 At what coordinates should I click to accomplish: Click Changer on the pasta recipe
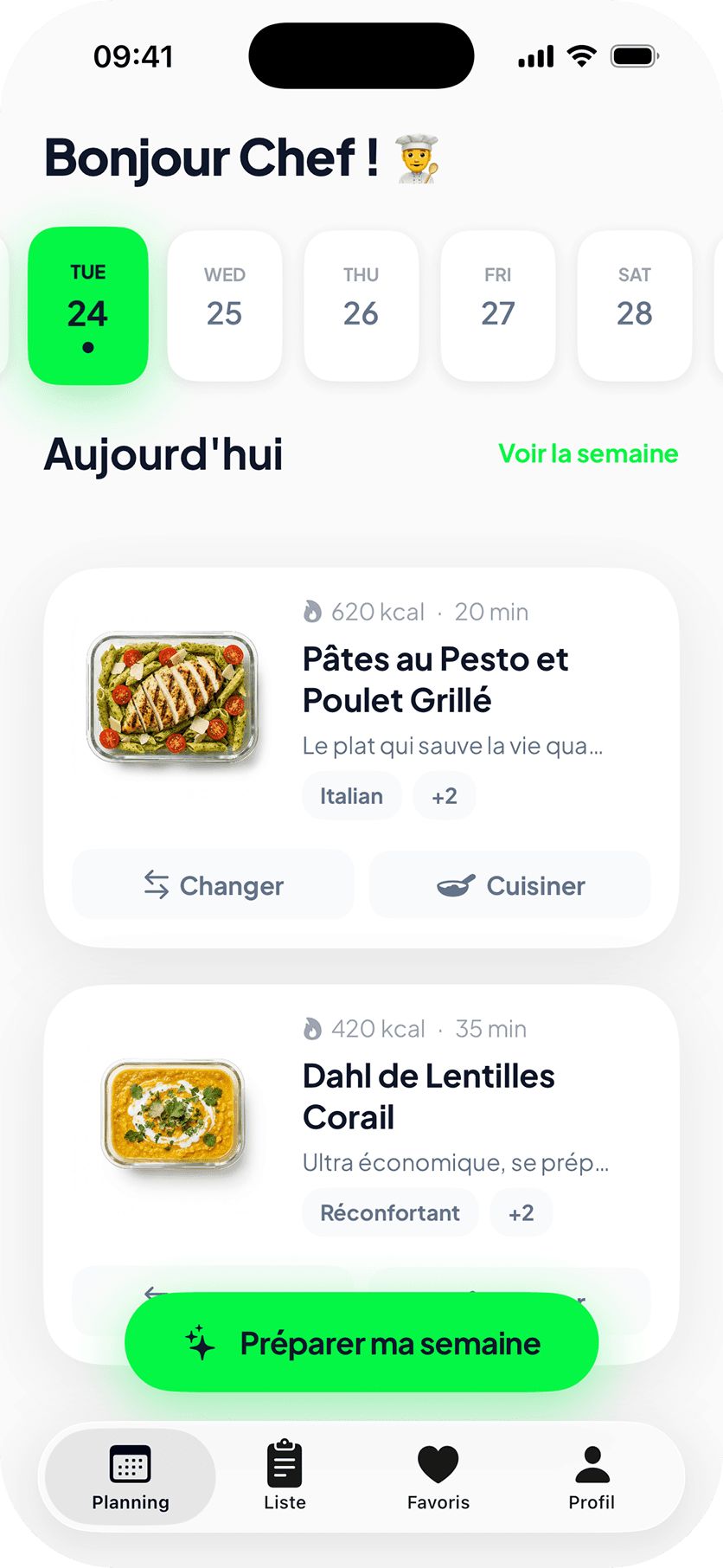(213, 884)
